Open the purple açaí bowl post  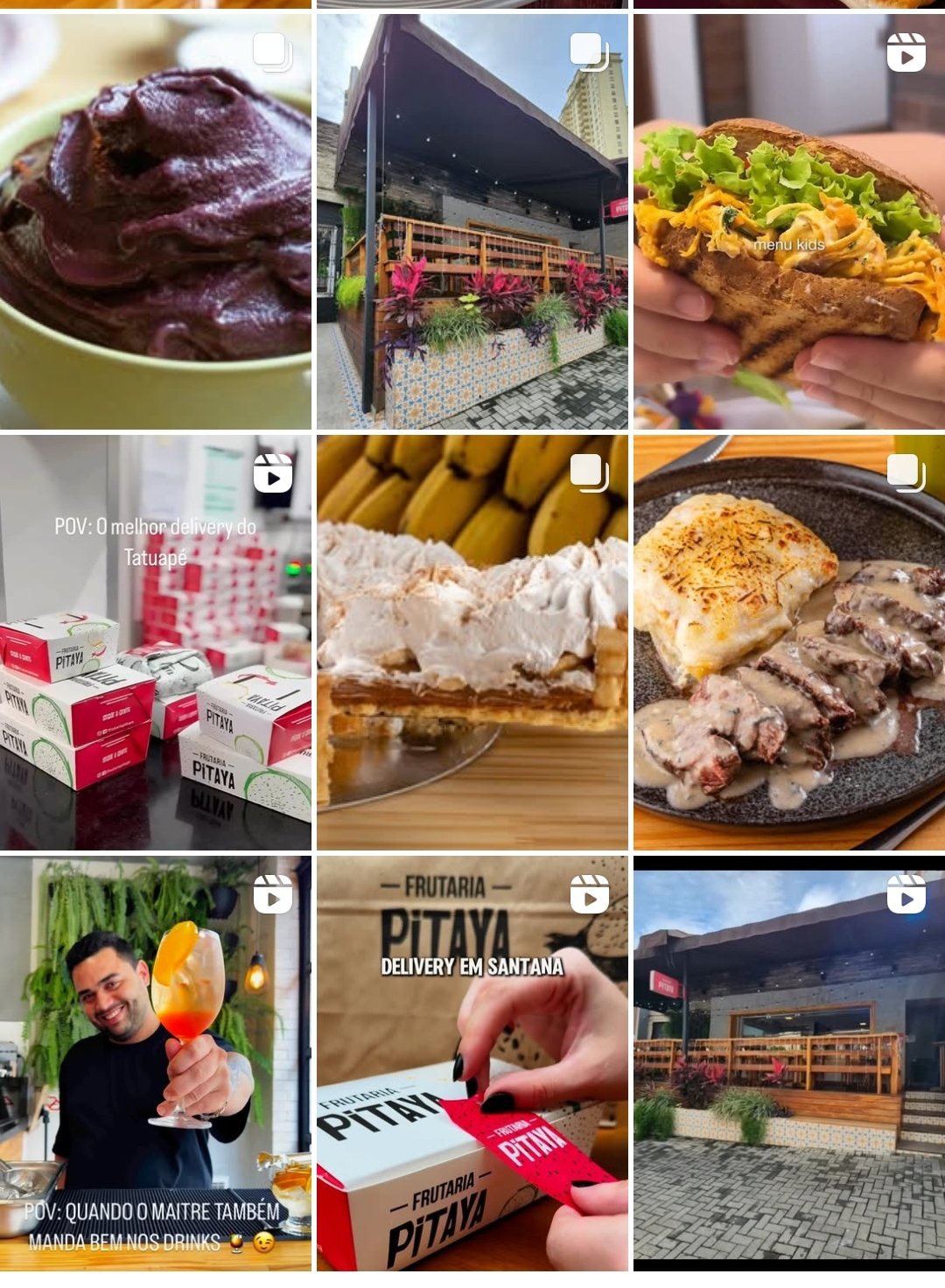156,221
